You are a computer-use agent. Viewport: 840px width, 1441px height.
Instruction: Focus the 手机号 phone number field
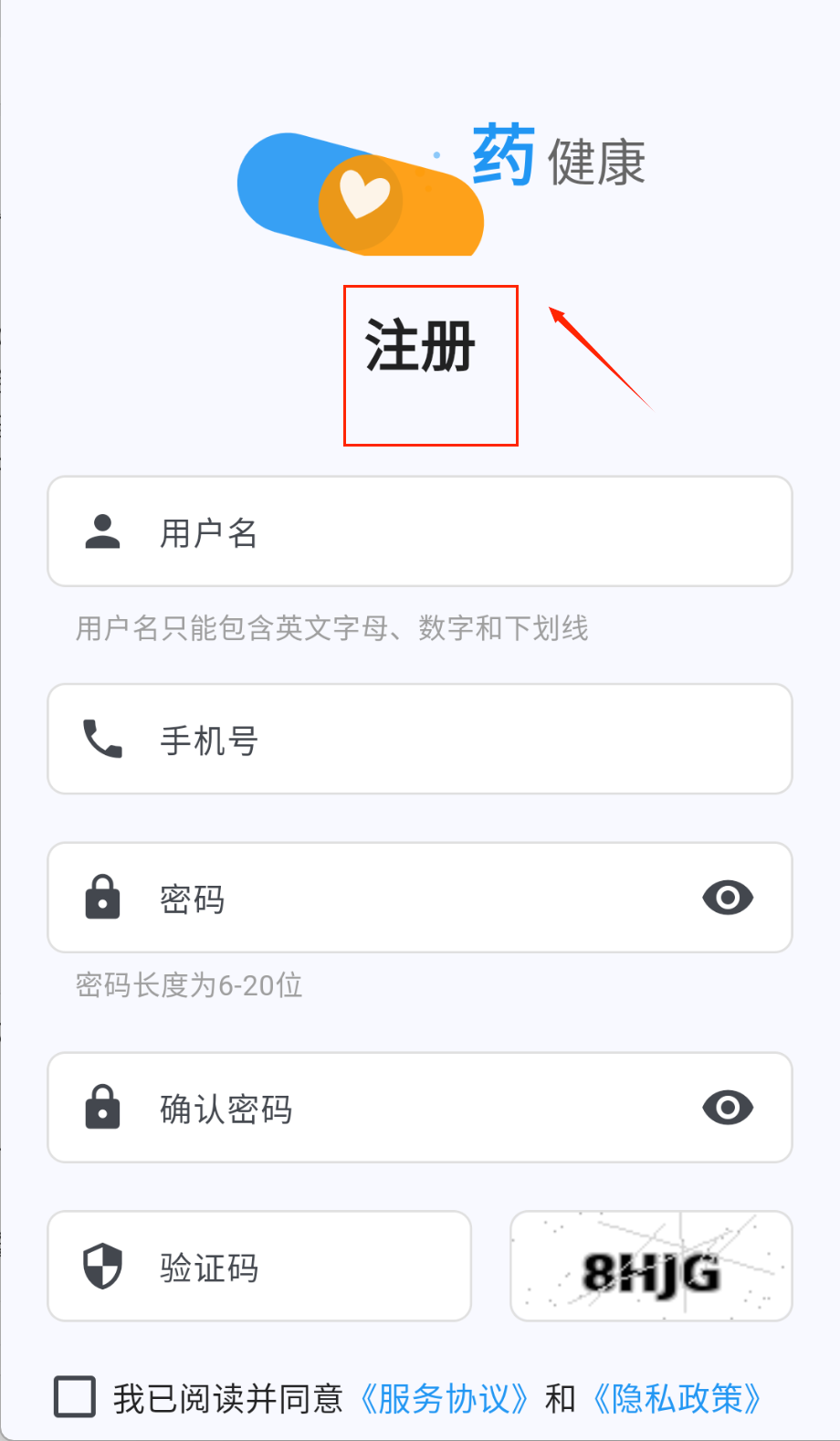point(420,739)
